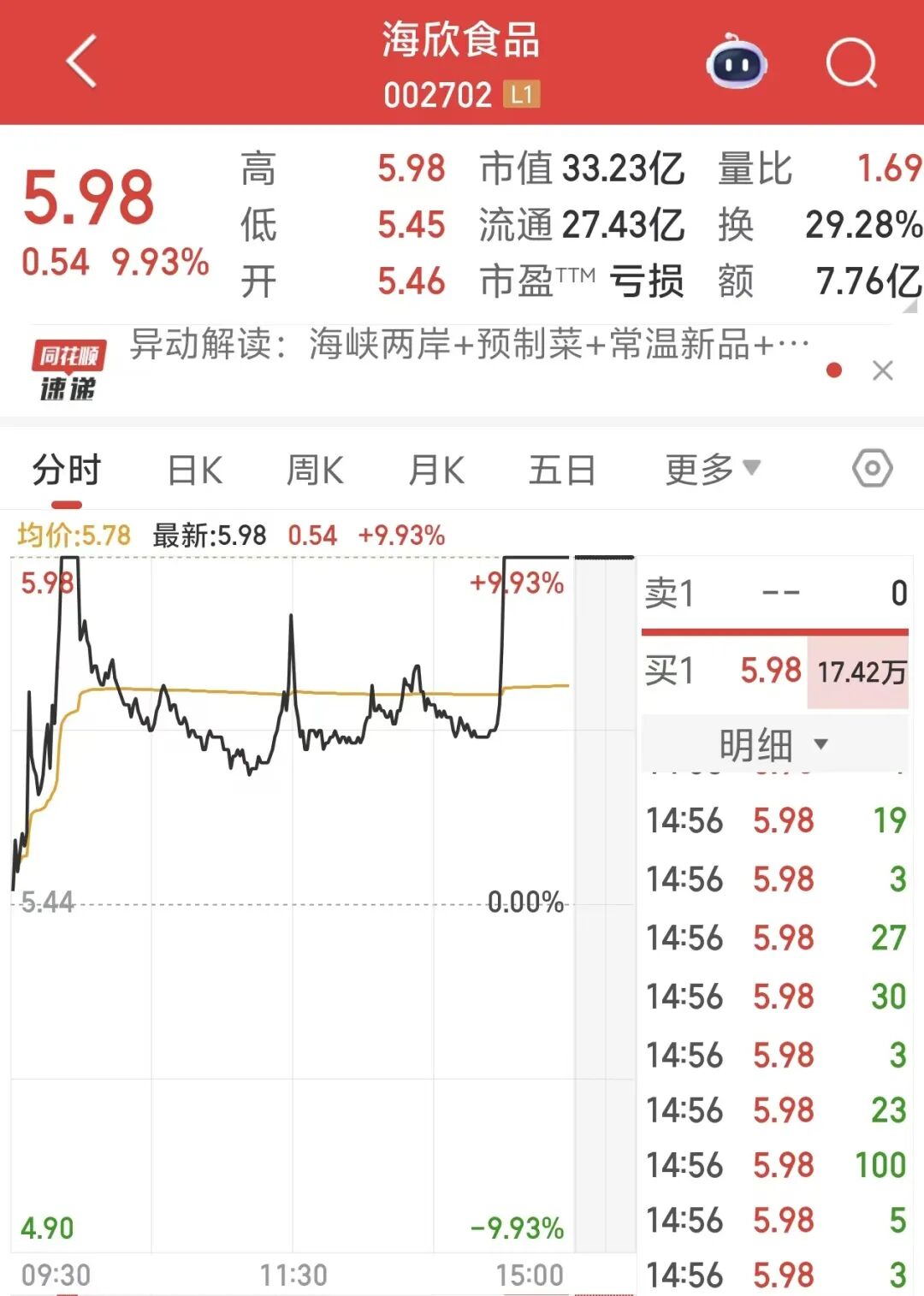Go back with the header arrow

(x=82, y=62)
